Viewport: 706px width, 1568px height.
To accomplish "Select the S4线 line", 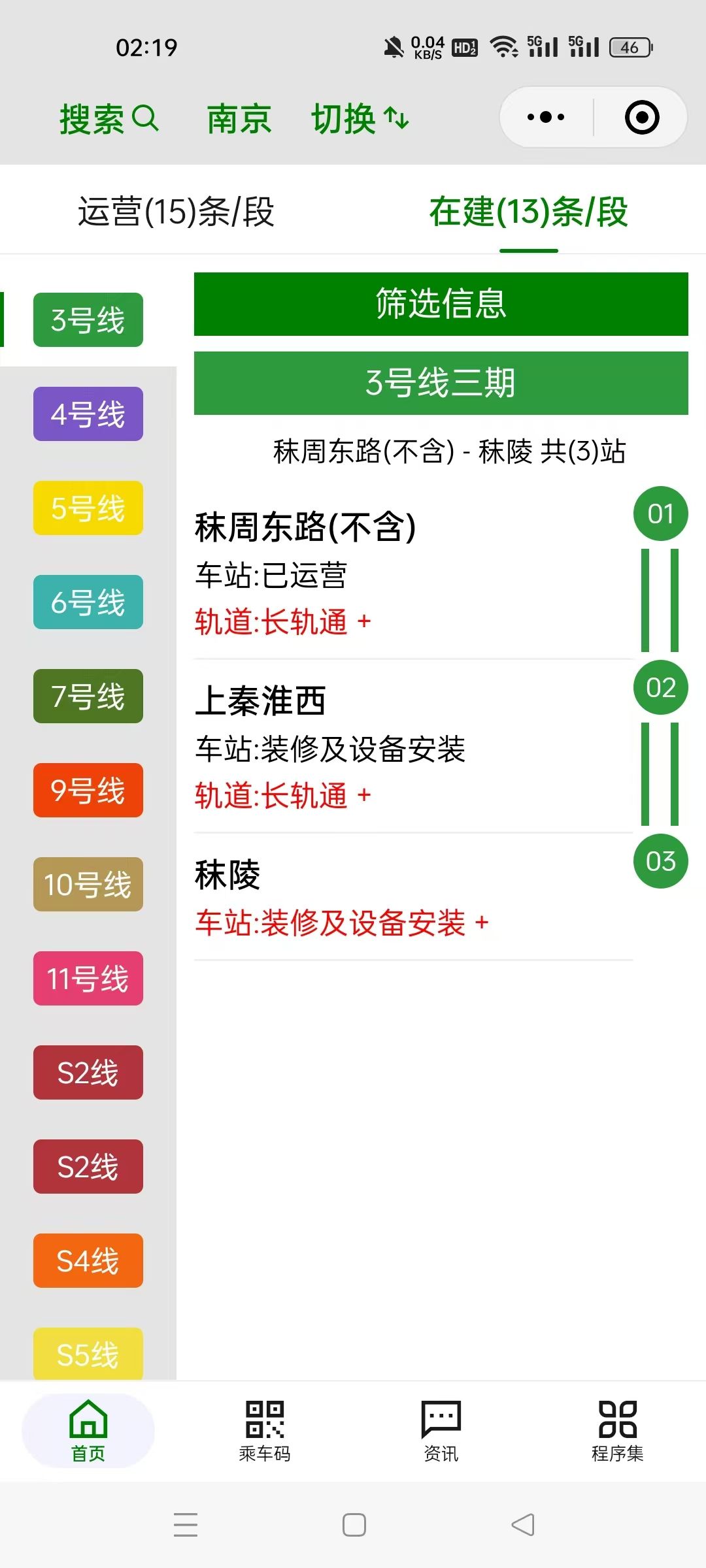I will point(88,1261).
